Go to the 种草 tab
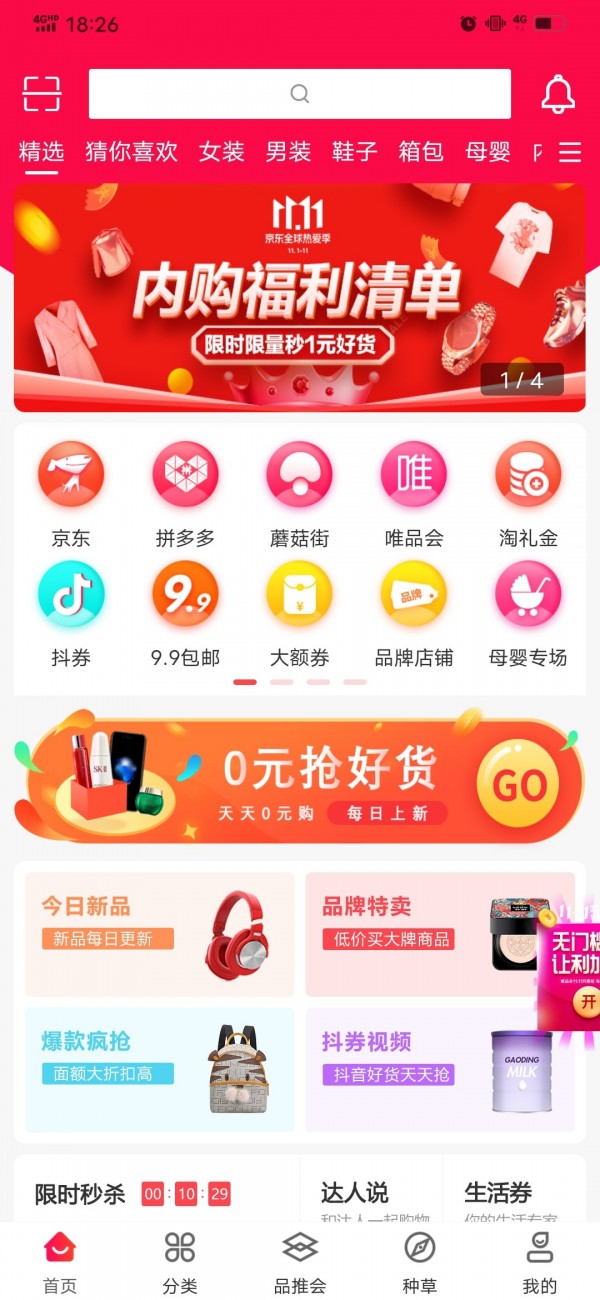 [419, 1263]
